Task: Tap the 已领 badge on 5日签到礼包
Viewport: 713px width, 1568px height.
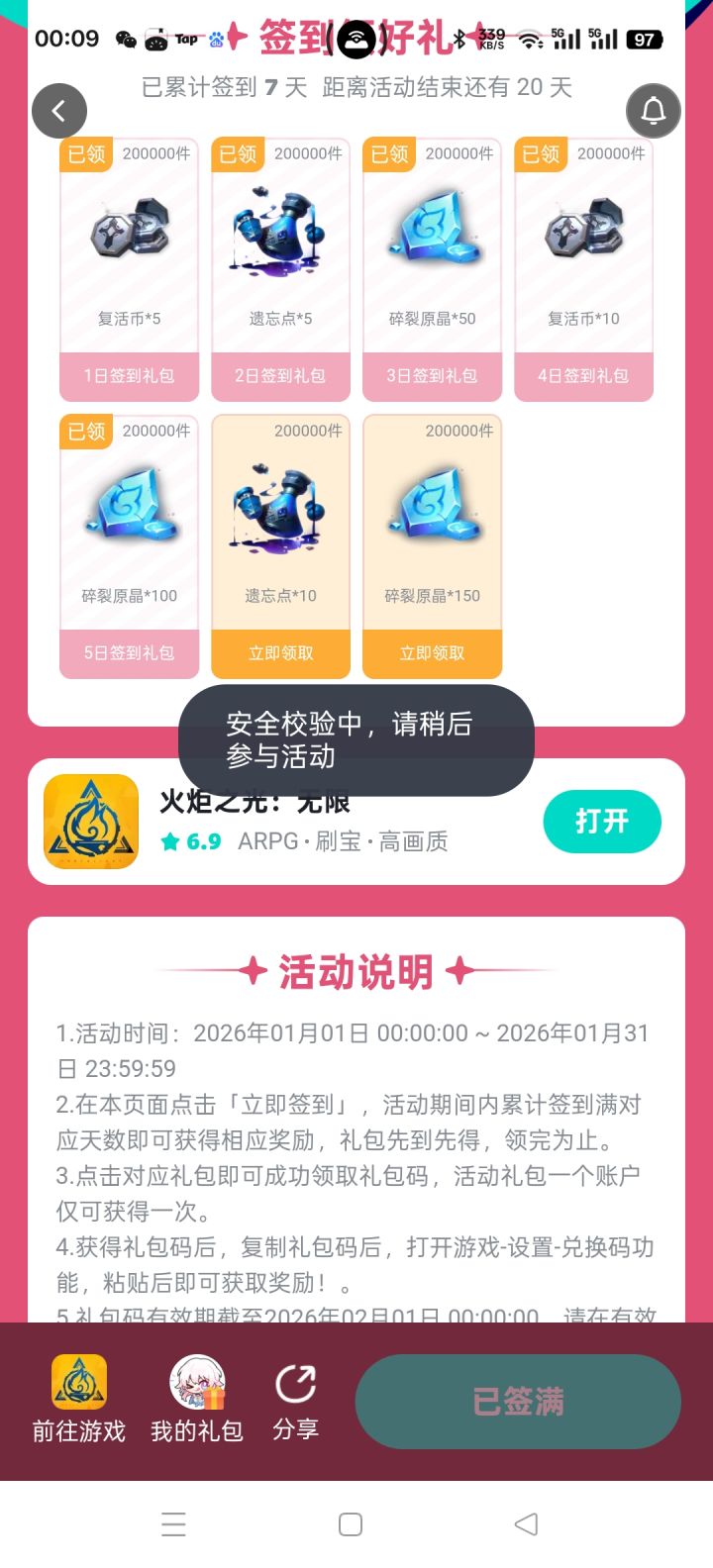Action: (x=84, y=432)
